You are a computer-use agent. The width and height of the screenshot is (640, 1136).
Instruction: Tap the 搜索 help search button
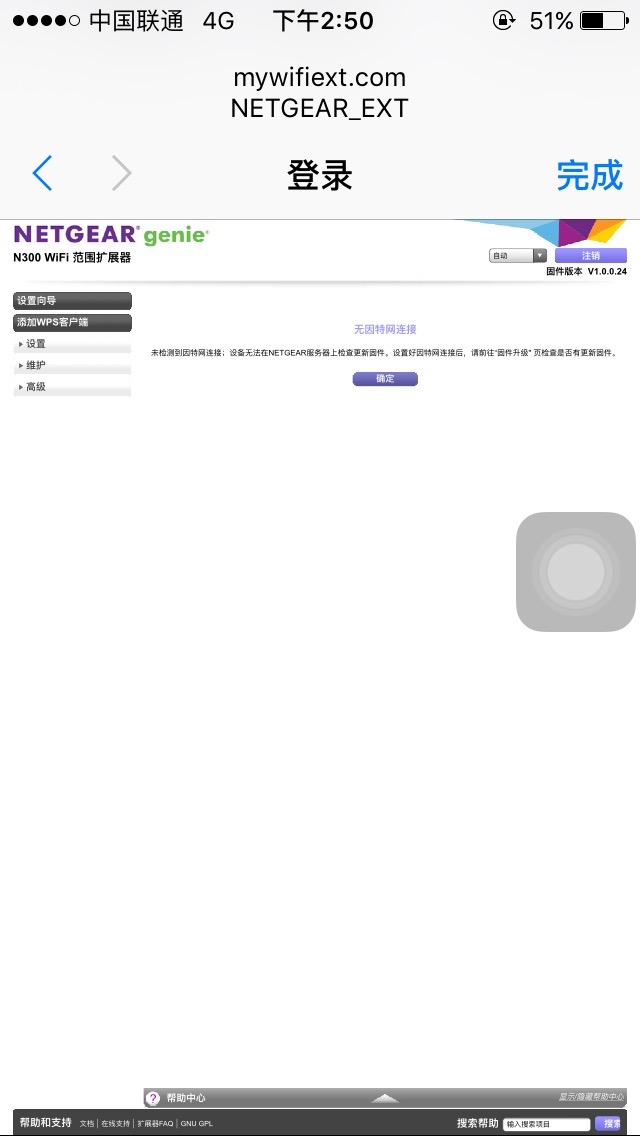609,1124
